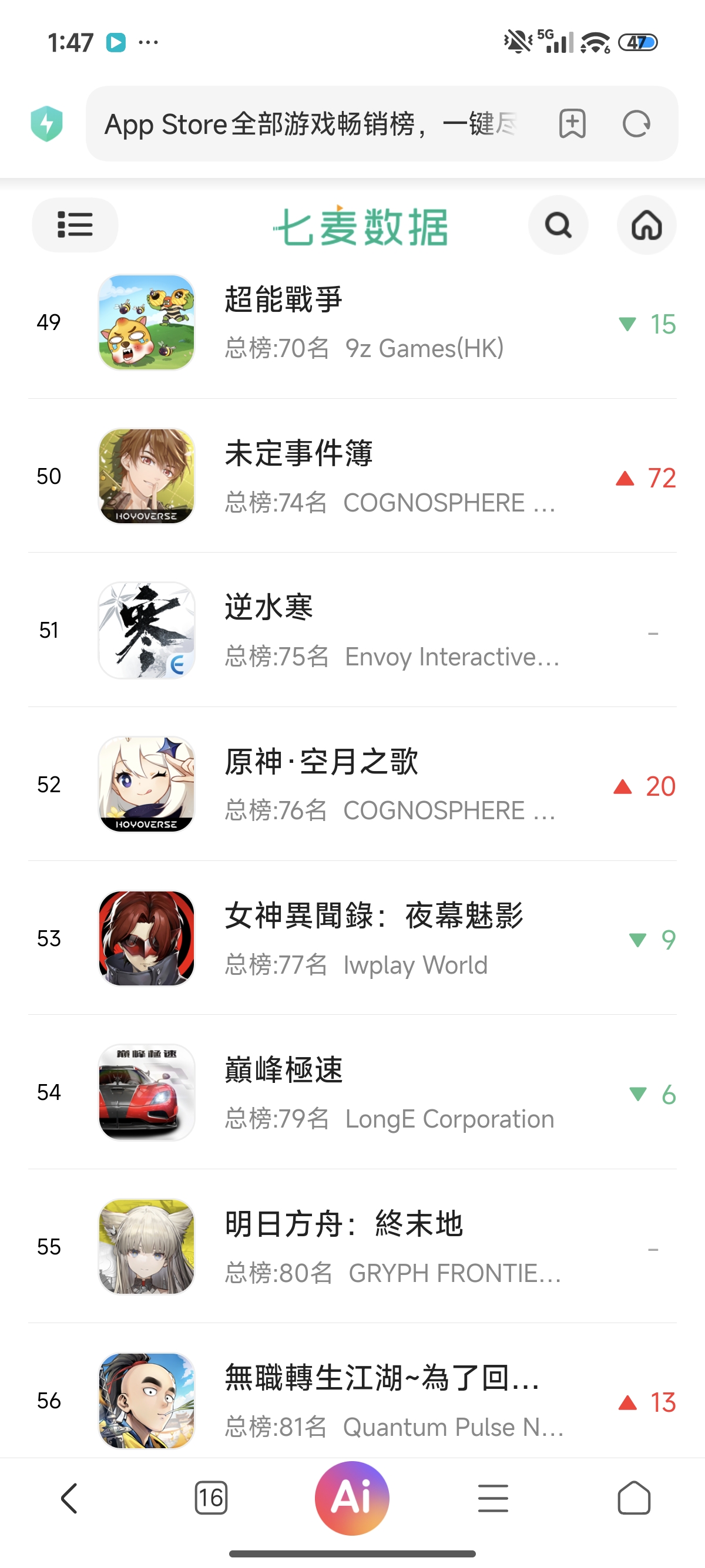Open the browser main menu
The image size is (705, 1568).
(x=492, y=1498)
